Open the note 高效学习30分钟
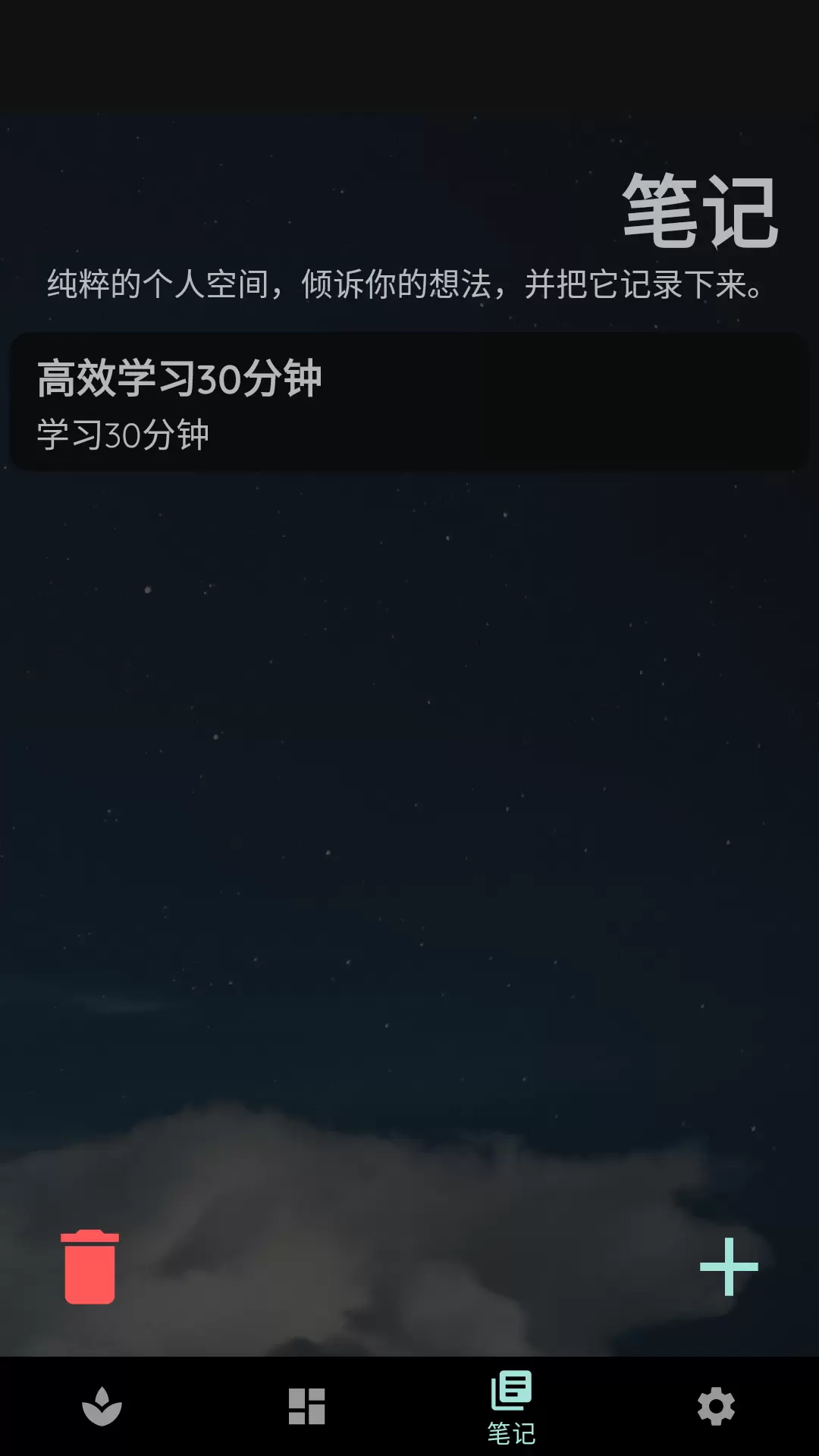 (x=409, y=403)
